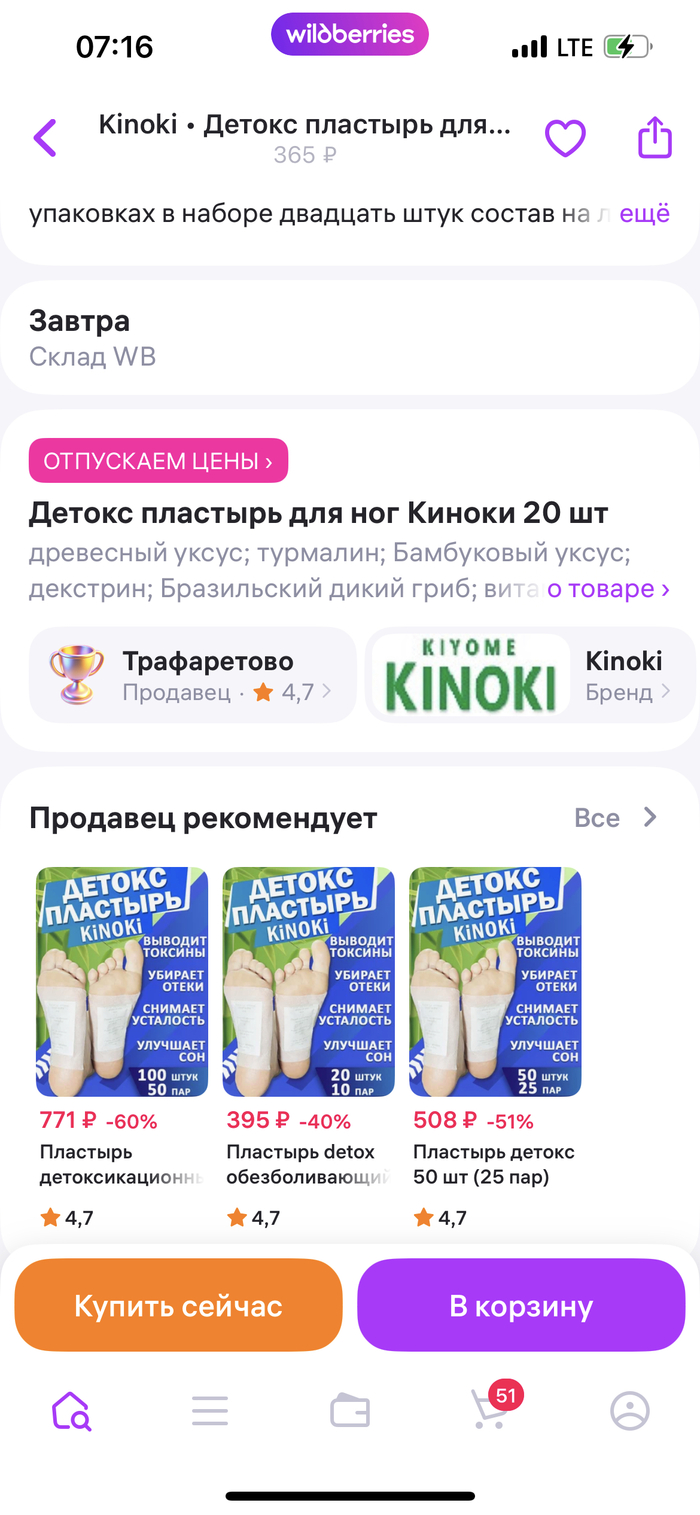Open the catalog menu tab
The image size is (700, 1515).
click(x=210, y=1411)
